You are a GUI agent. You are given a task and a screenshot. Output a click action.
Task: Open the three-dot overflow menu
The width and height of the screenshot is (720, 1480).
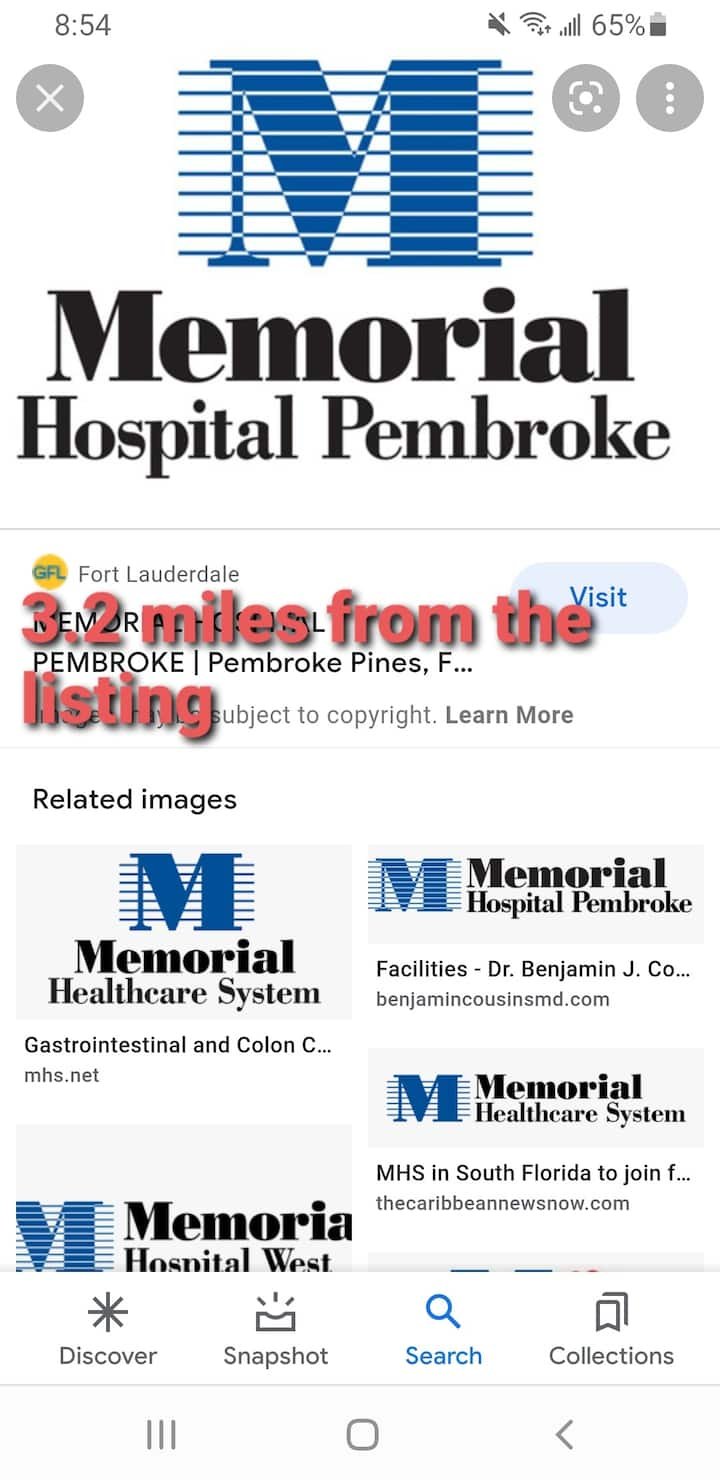click(x=670, y=98)
